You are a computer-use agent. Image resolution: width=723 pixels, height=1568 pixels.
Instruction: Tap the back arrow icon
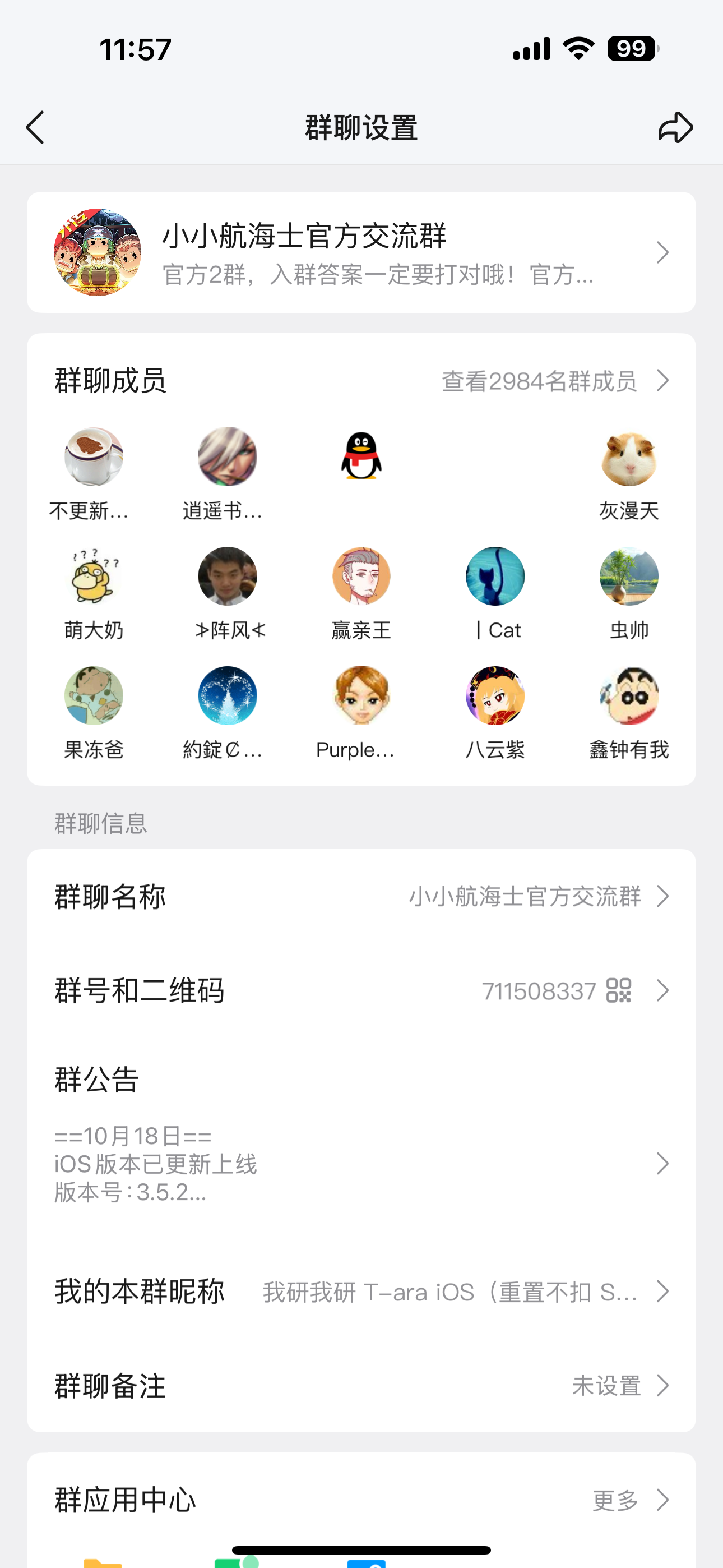pyautogui.click(x=35, y=127)
